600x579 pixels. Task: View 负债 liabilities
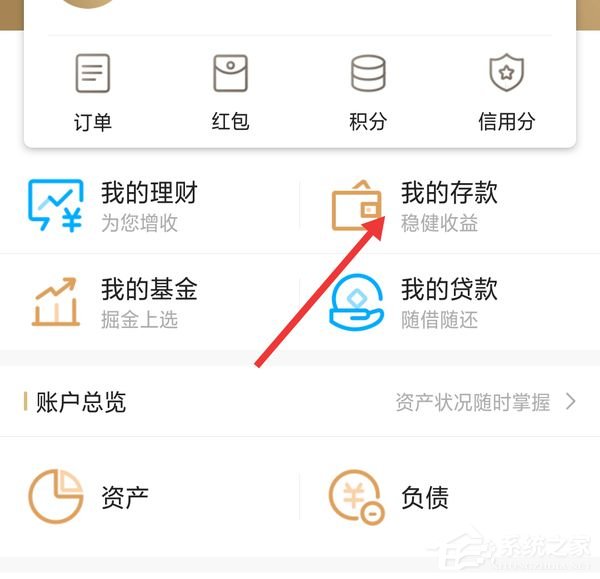pyautogui.click(x=390, y=497)
